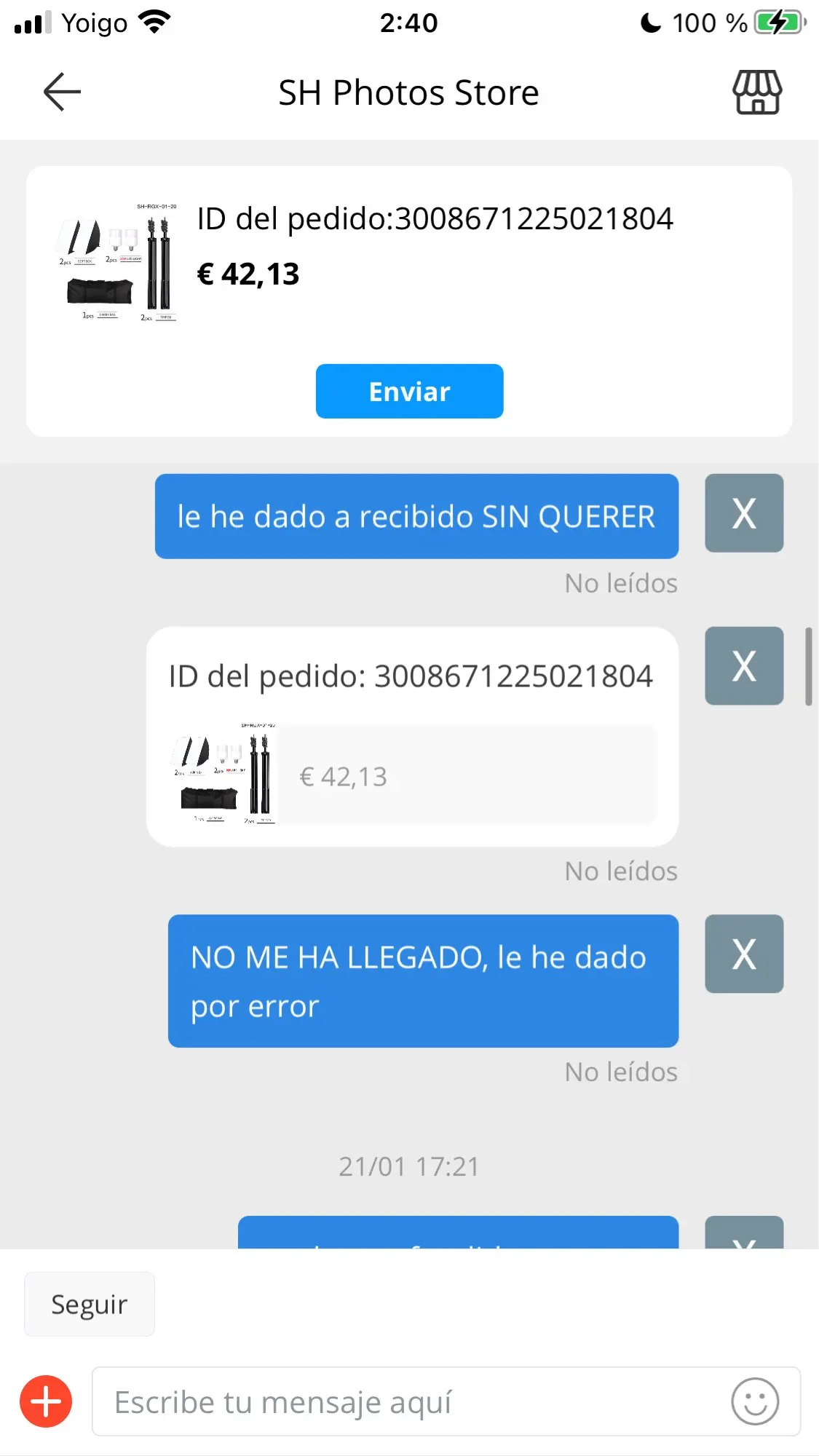Open the order card in chat

412,737
